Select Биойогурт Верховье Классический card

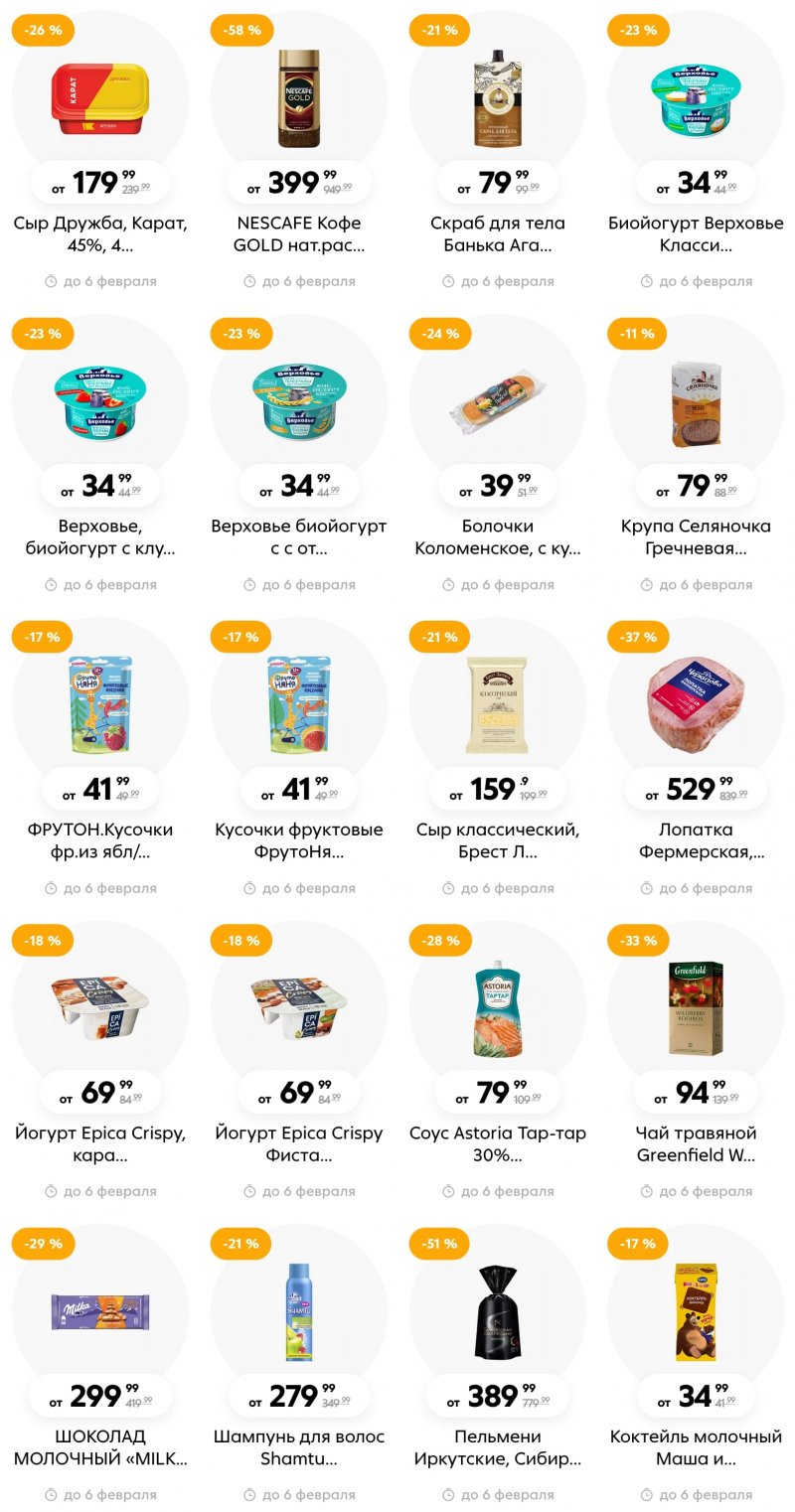coord(696,99)
